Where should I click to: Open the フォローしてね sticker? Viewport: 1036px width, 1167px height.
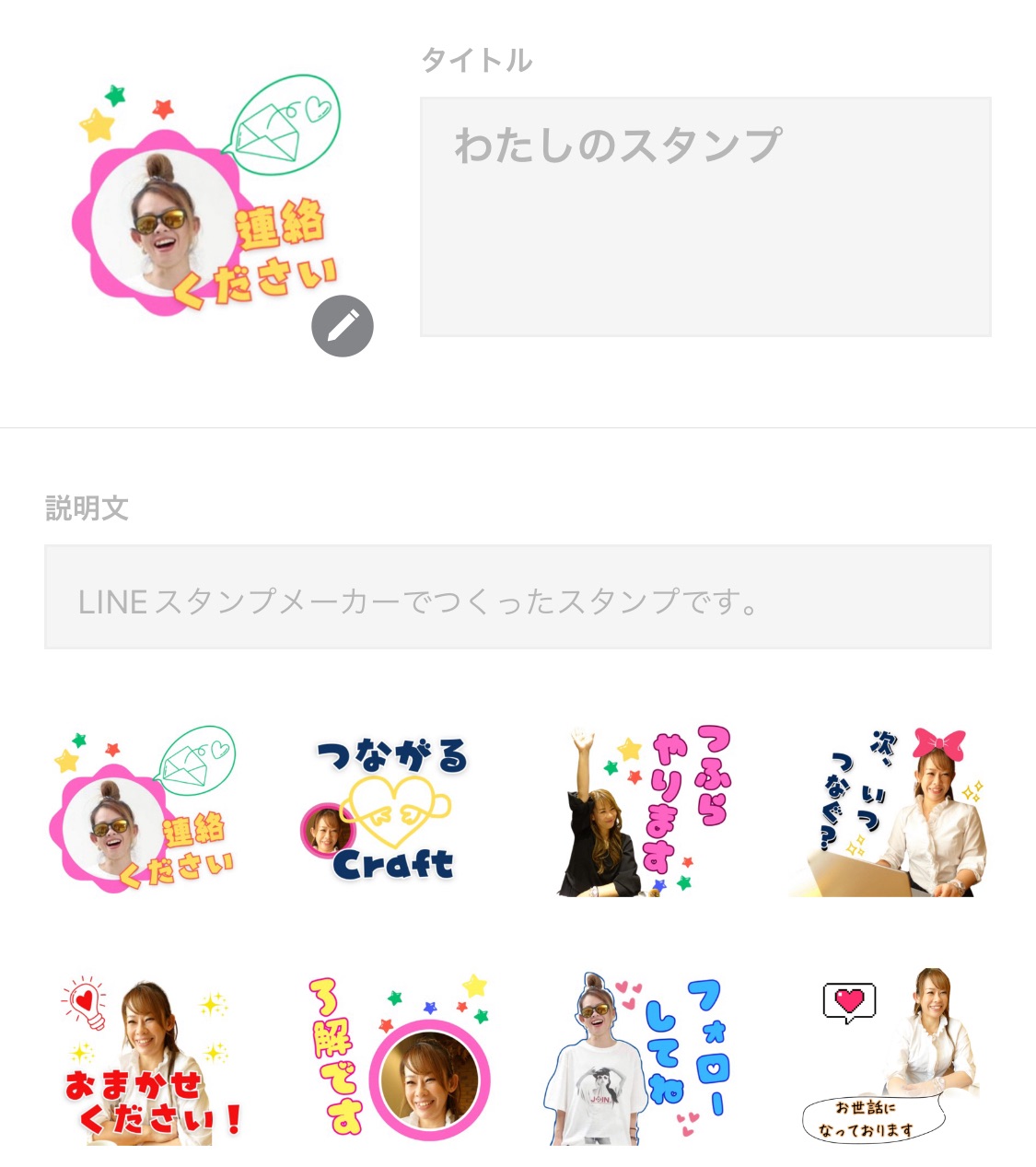(641, 1059)
